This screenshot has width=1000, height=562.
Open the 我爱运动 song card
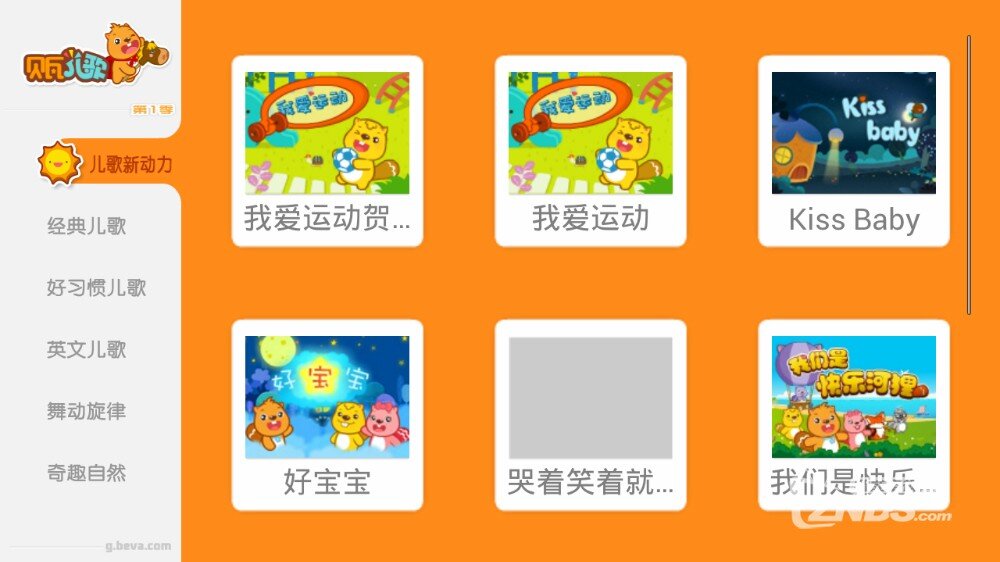590,150
